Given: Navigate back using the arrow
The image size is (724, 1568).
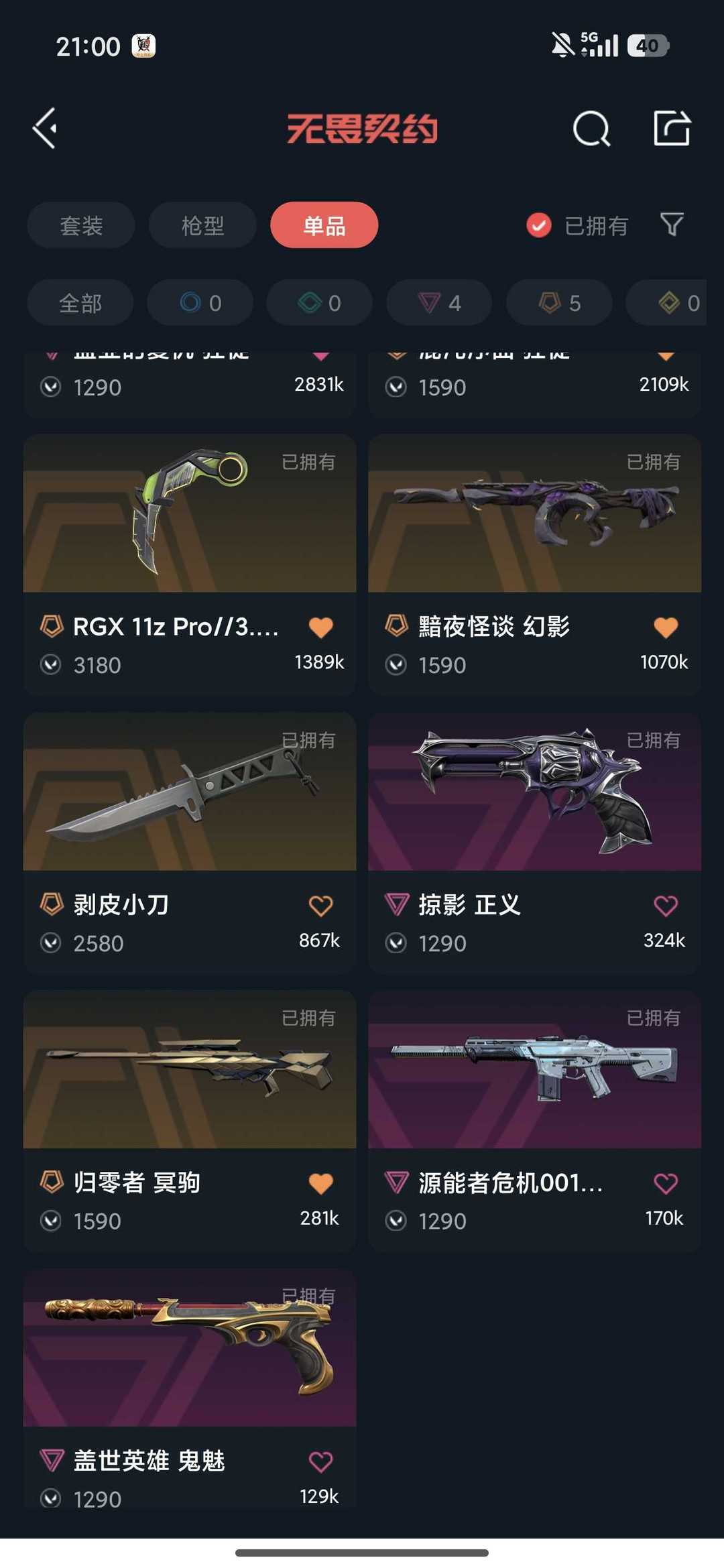Looking at the screenshot, I should [x=44, y=128].
